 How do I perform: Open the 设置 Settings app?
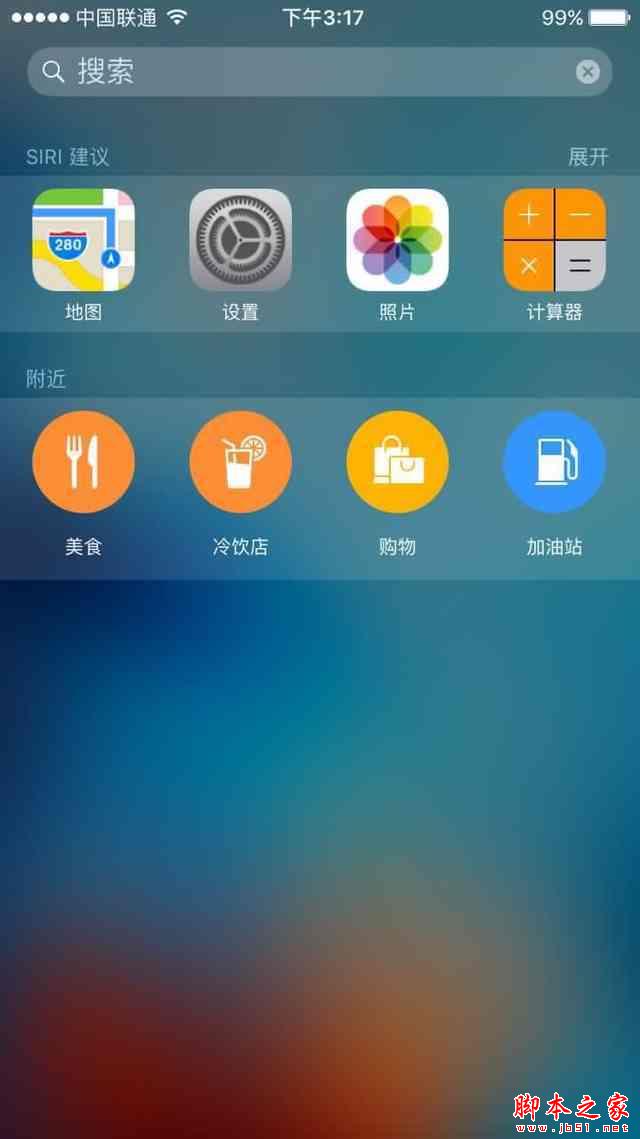[240, 240]
